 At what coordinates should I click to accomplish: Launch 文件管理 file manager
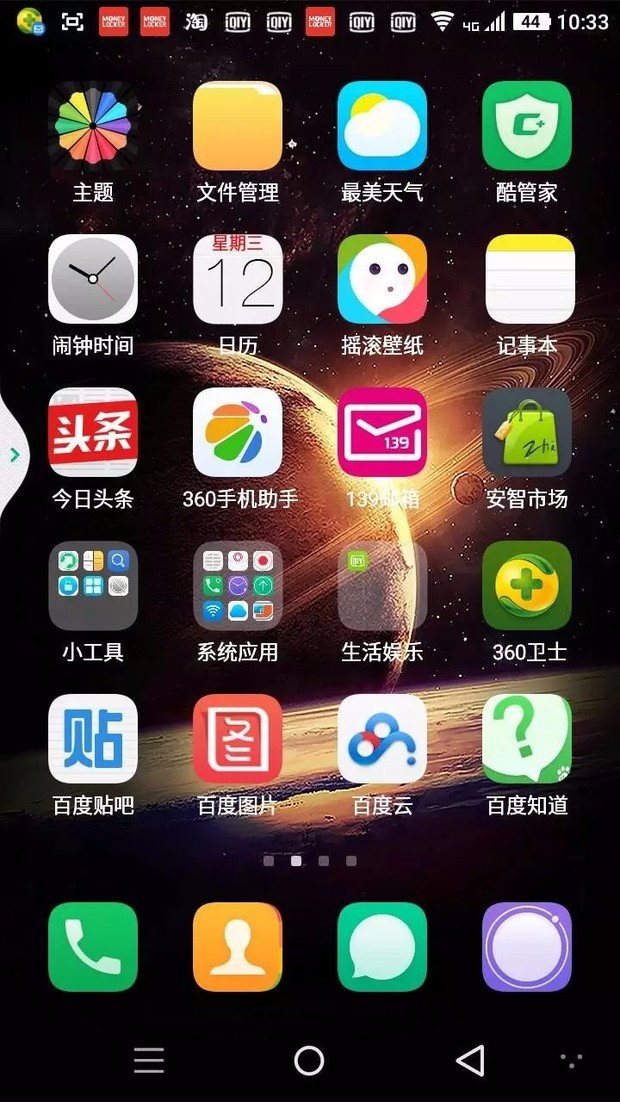click(237, 126)
